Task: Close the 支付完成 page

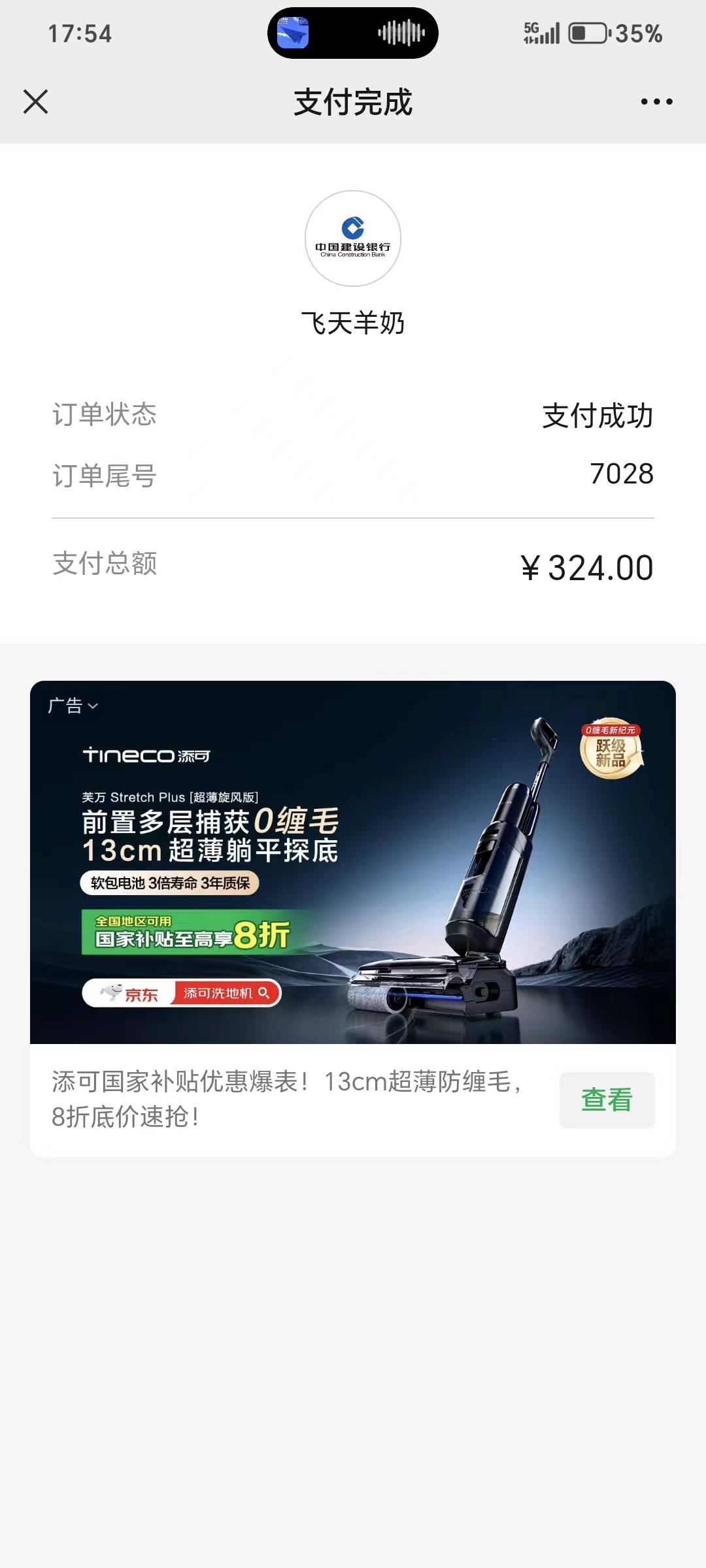Action: point(36,102)
